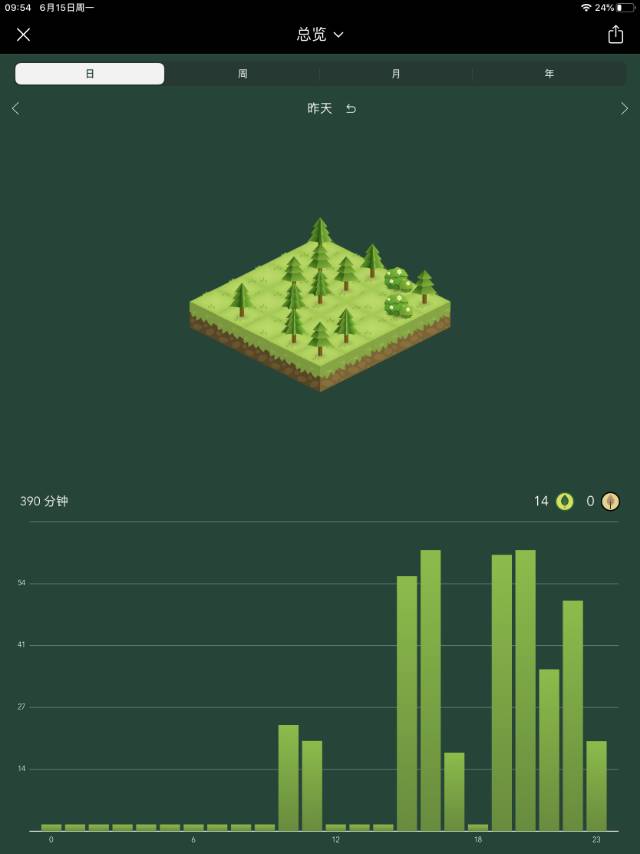Image resolution: width=640 pixels, height=854 pixels.
Task: Go to the next day
Action: pos(625,108)
